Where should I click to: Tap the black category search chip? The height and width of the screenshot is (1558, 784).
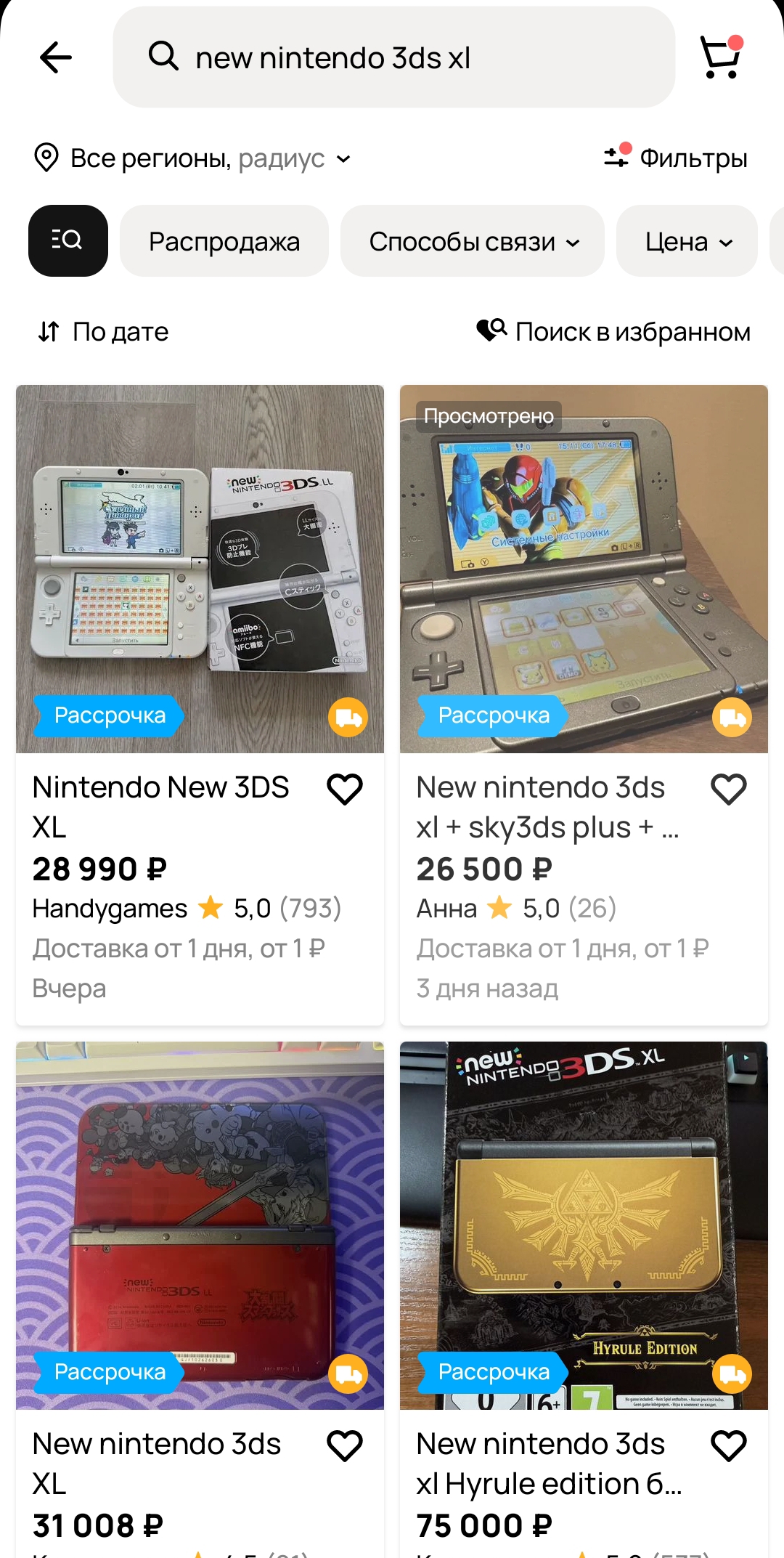(x=68, y=240)
